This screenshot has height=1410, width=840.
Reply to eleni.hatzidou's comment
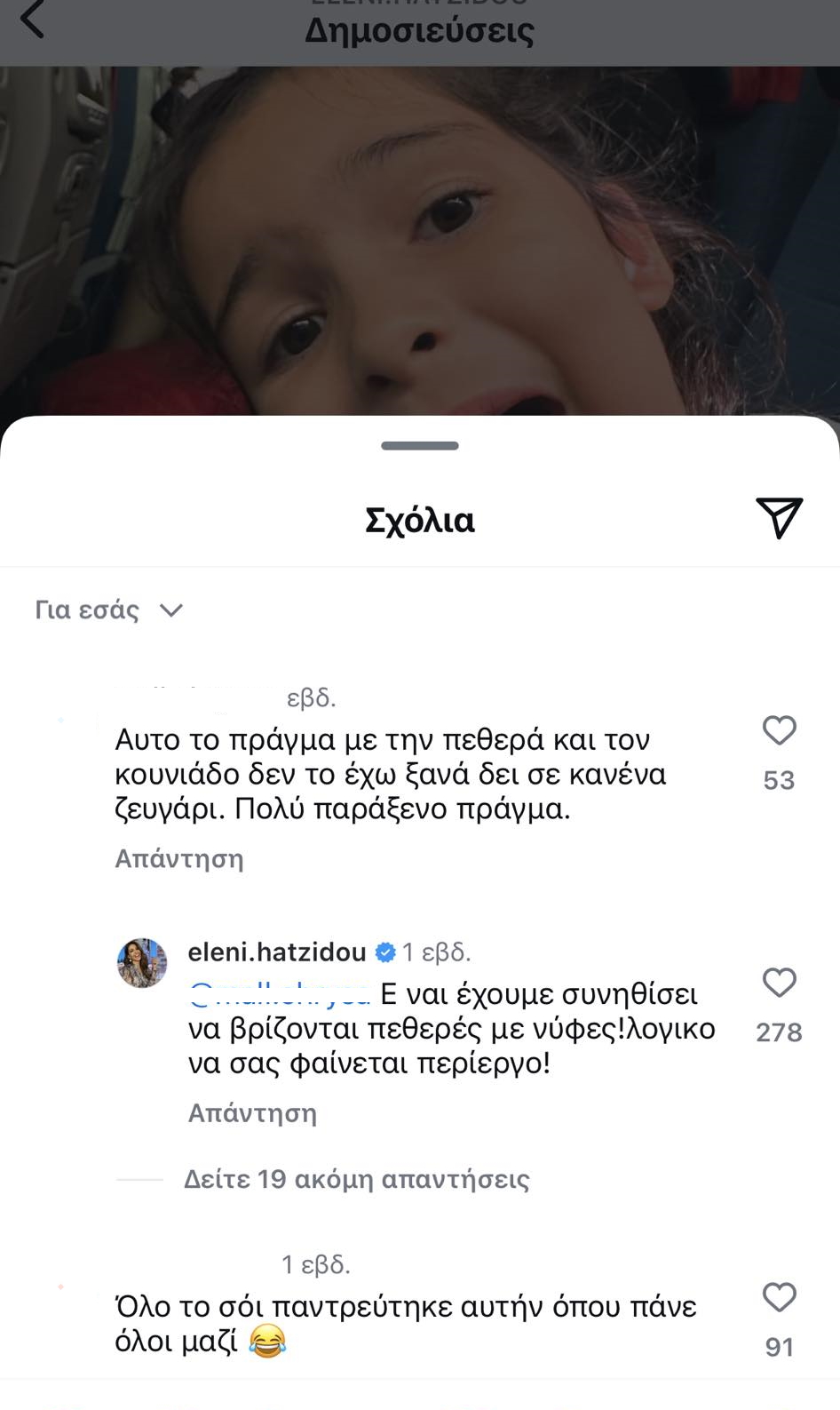pos(252,1112)
